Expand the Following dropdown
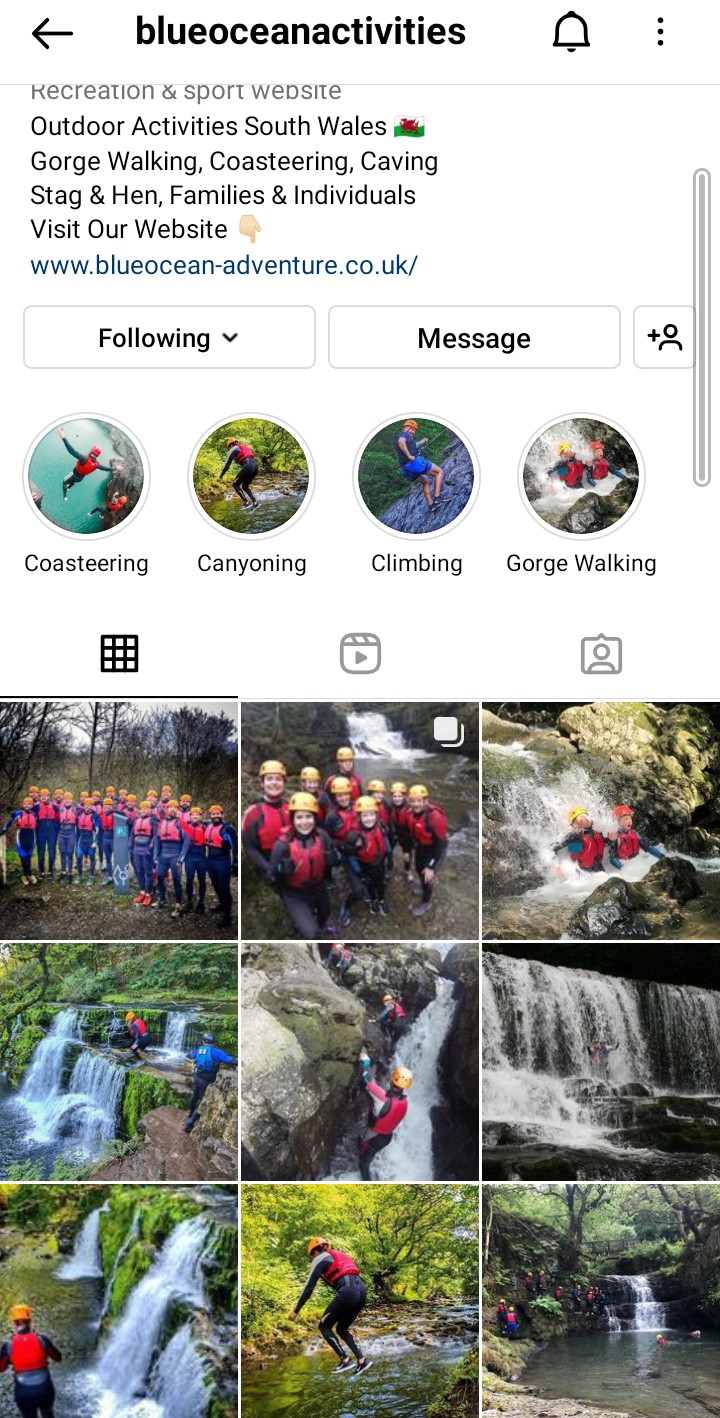Viewport: 720px width, 1418px height. coord(169,338)
